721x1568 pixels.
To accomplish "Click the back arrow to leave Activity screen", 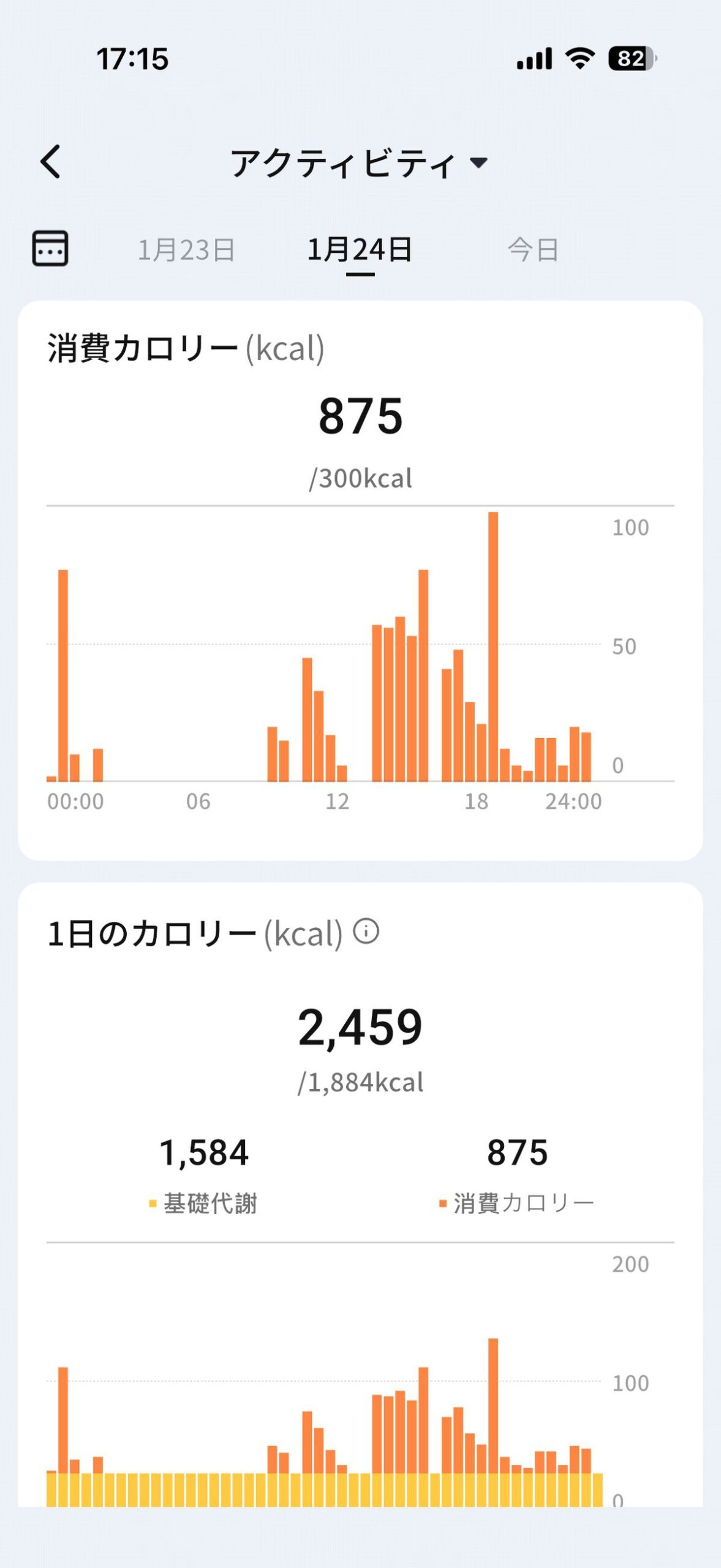I will pyautogui.click(x=49, y=162).
